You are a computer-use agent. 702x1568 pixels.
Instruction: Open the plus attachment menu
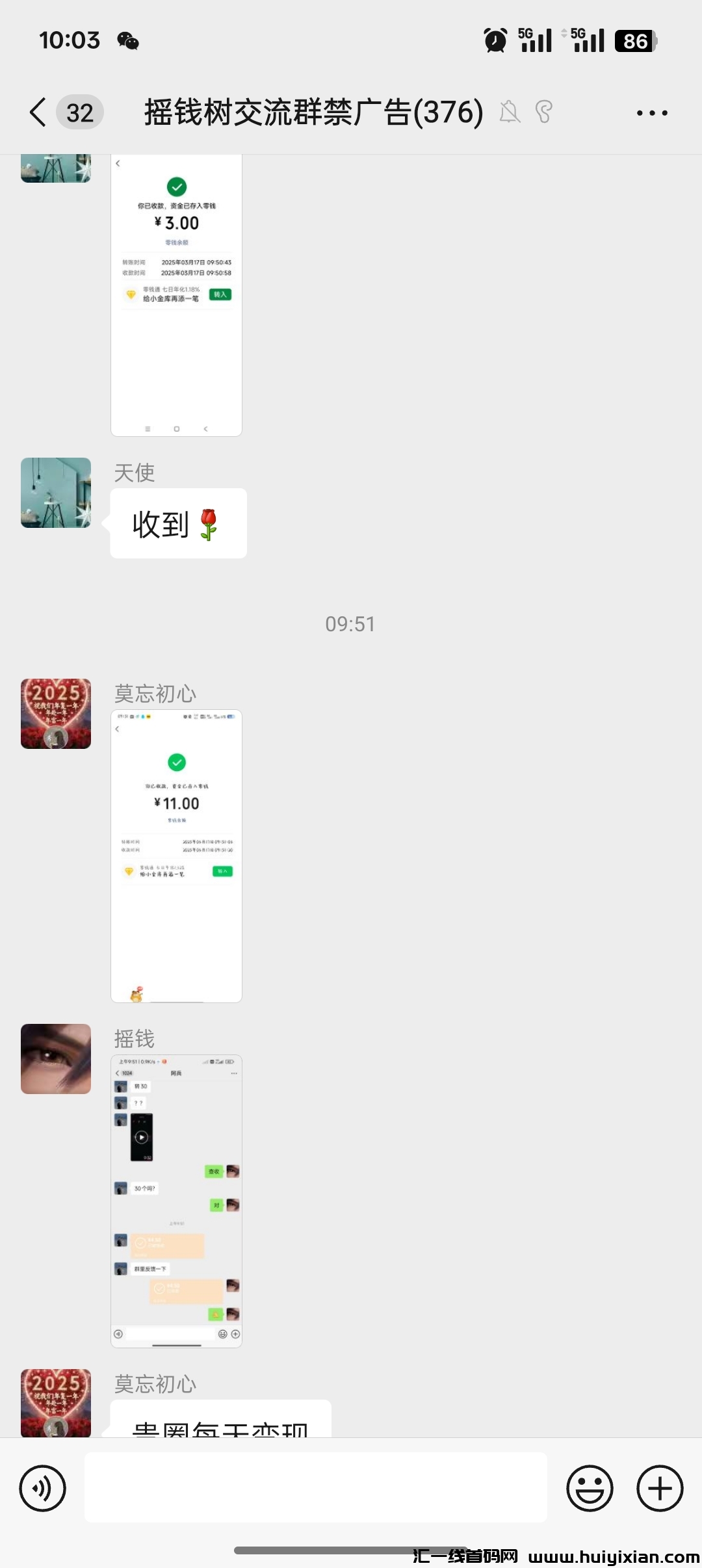coord(659,1489)
